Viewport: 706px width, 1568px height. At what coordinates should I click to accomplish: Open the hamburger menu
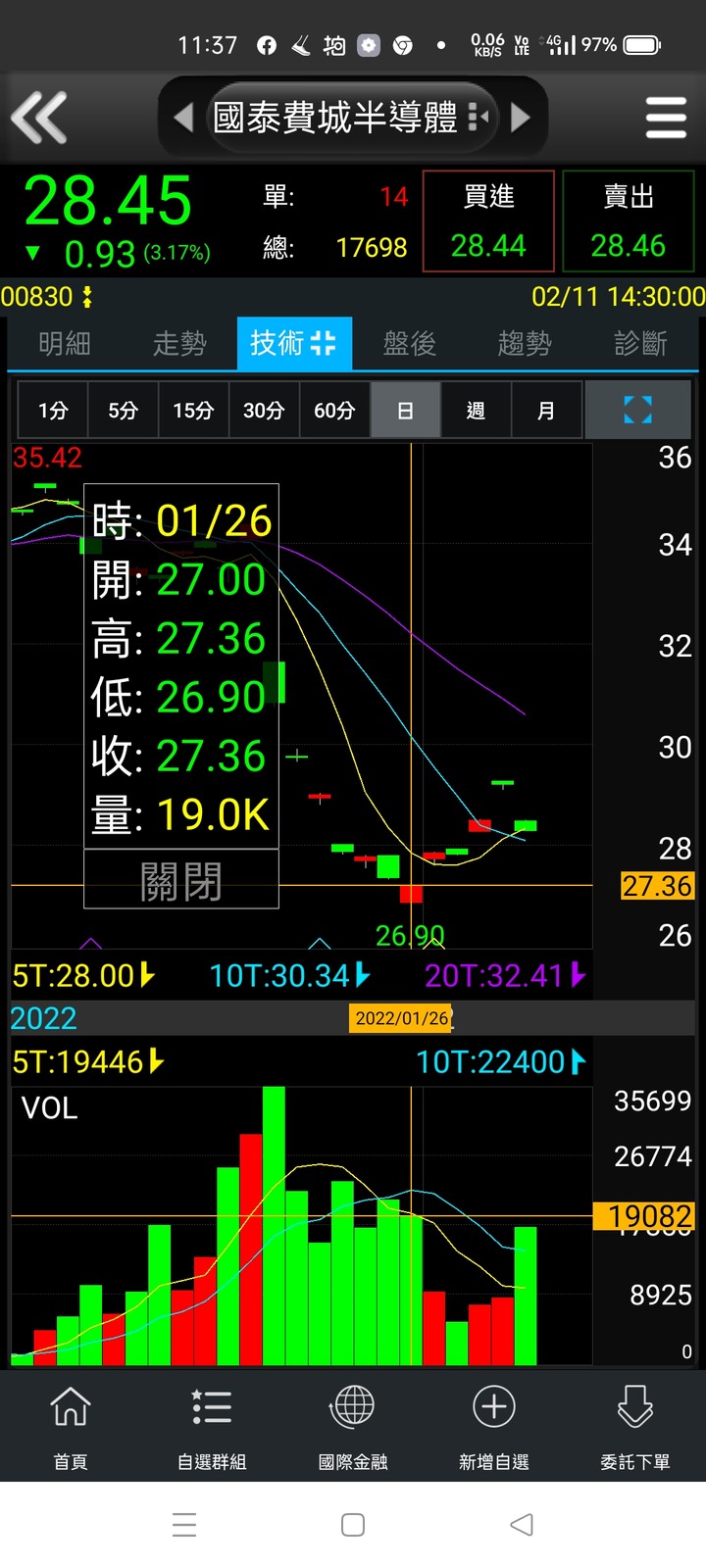coord(666,118)
